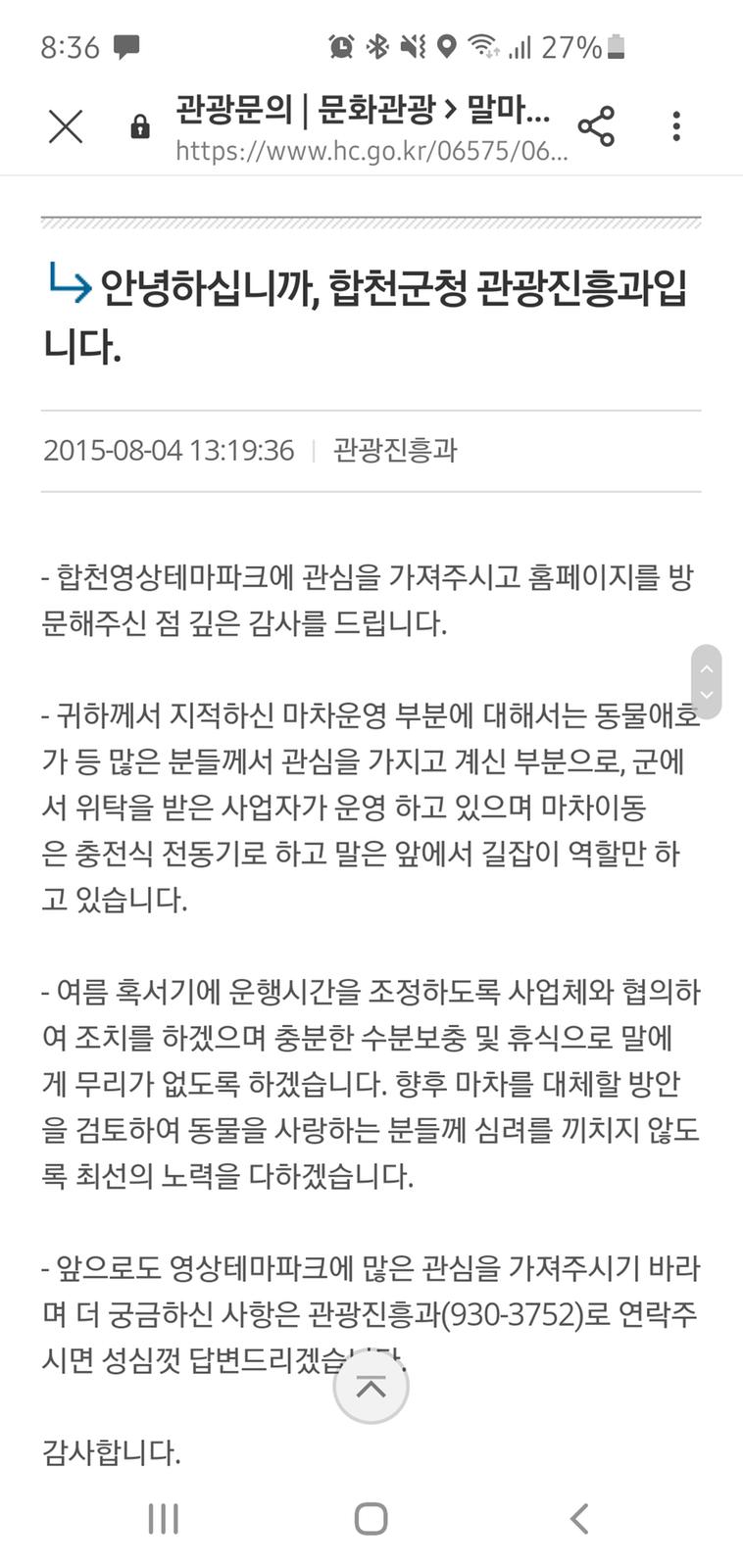Image resolution: width=743 pixels, height=1568 pixels.
Task: Go to the home screen
Action: (371, 1518)
